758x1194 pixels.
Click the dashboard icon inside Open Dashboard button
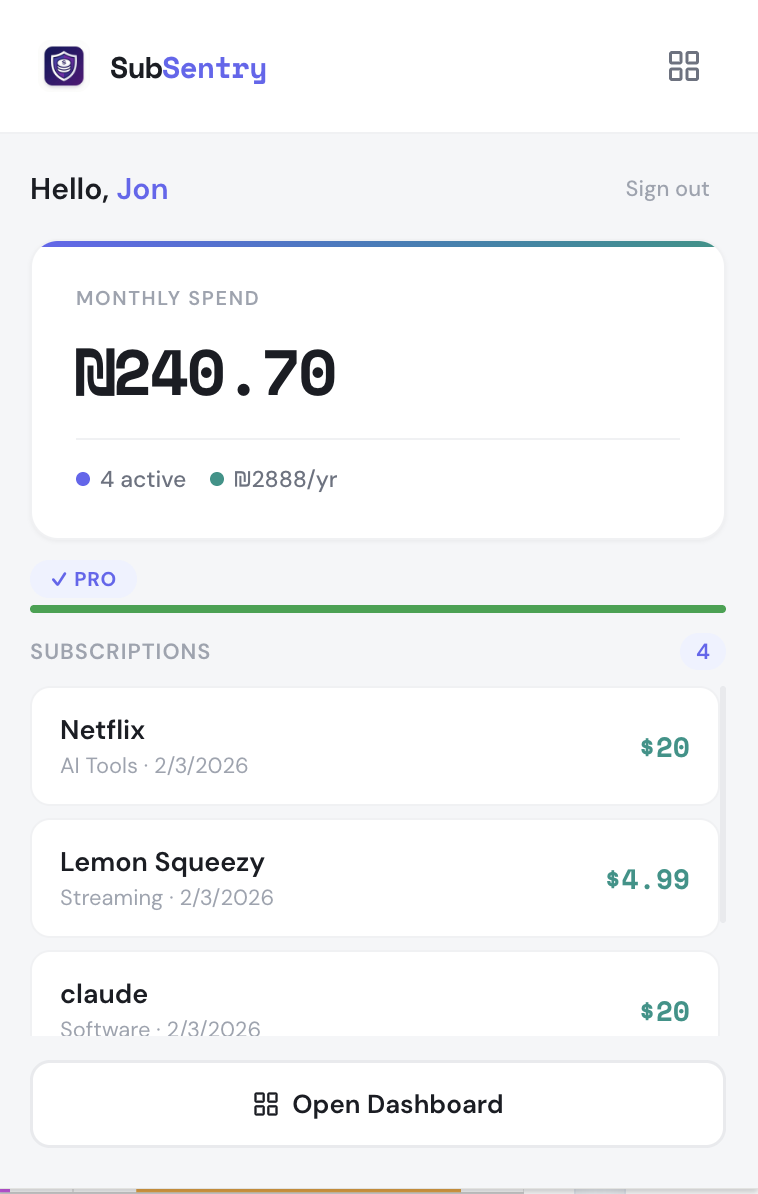point(265,1104)
